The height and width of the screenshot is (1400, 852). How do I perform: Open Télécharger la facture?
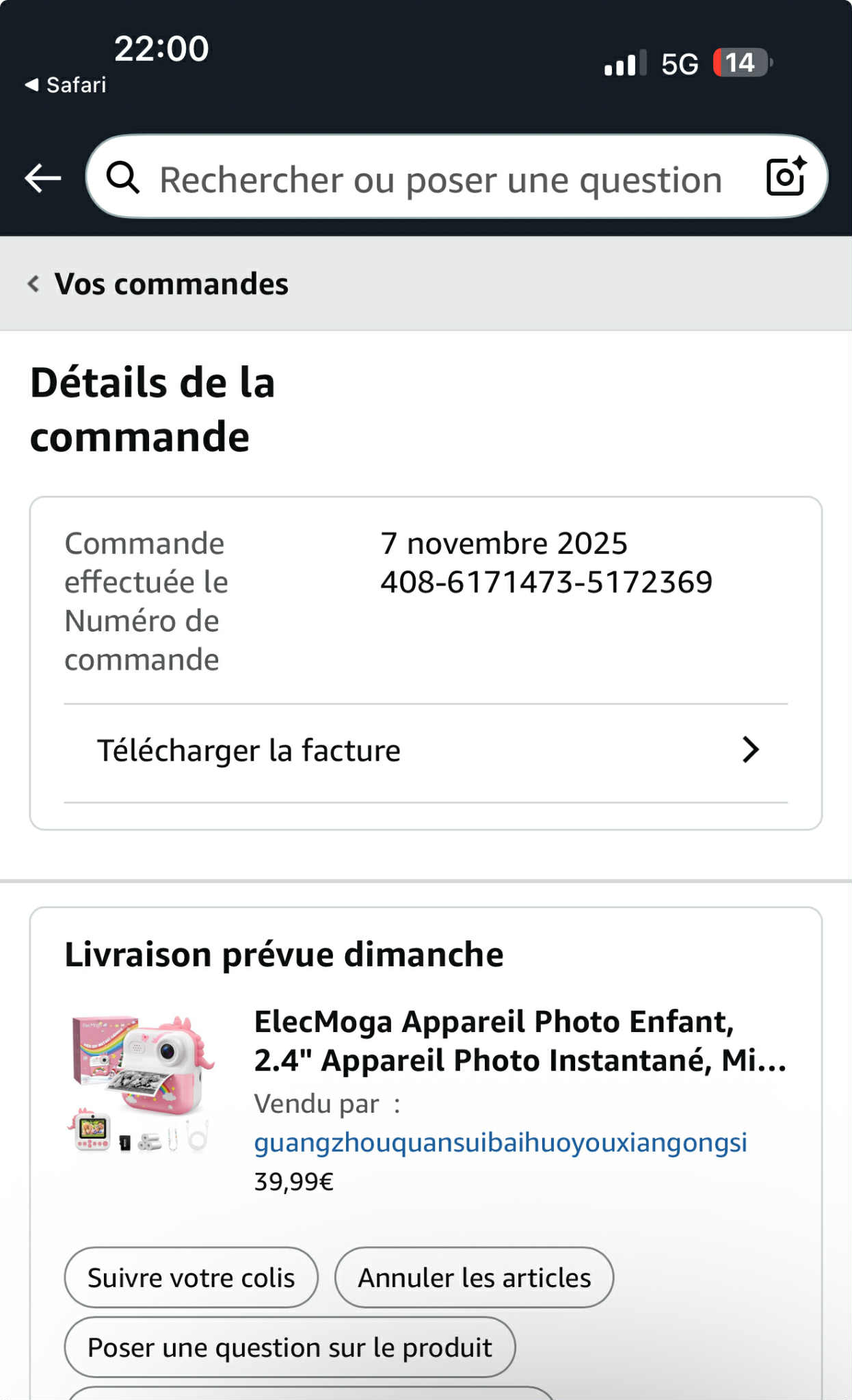(x=425, y=751)
